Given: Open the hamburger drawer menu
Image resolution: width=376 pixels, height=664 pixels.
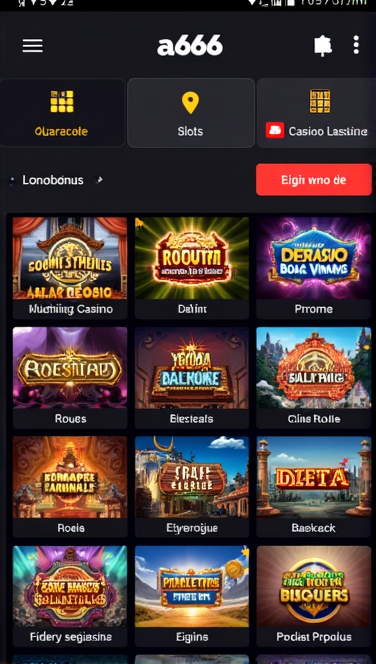Looking at the screenshot, I should pyautogui.click(x=33, y=45).
